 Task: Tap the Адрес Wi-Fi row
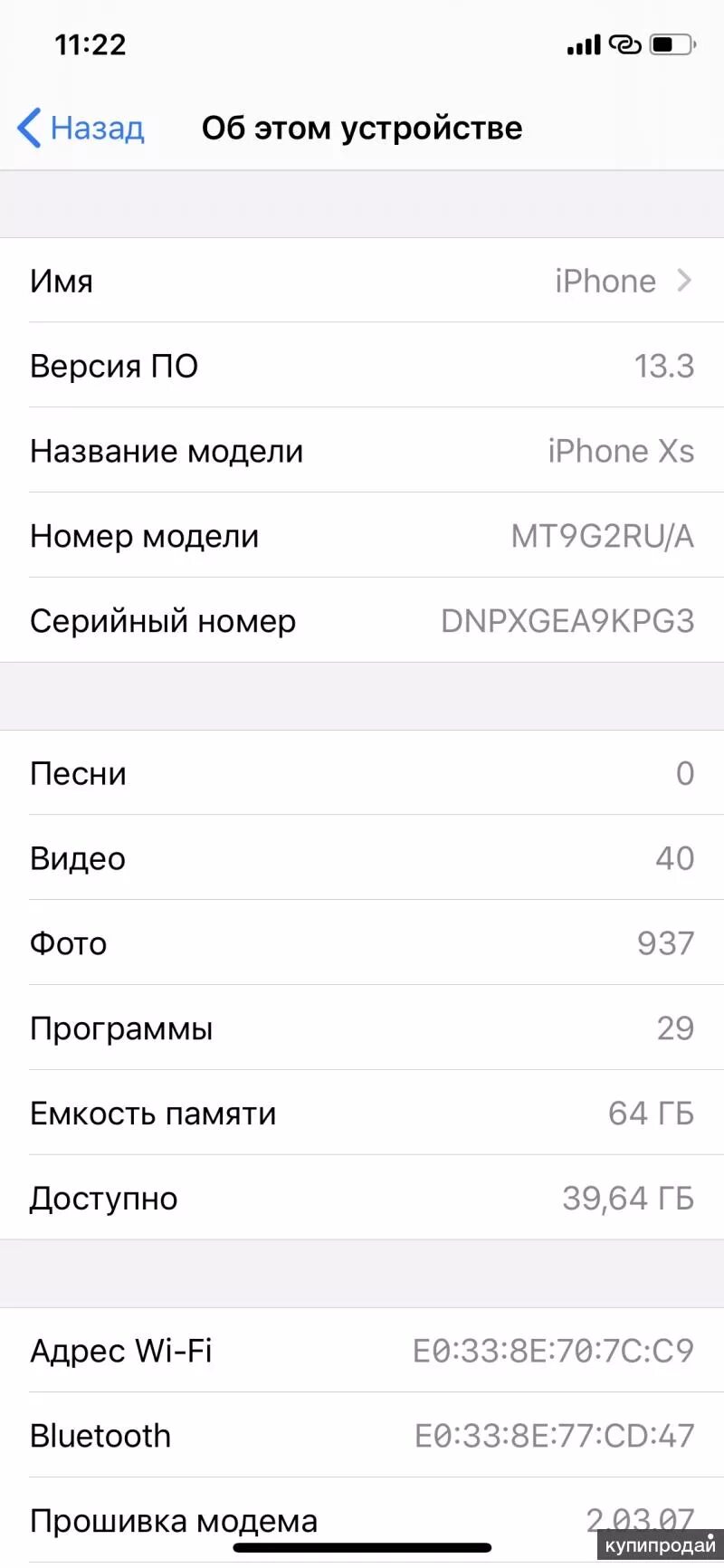362,1350
